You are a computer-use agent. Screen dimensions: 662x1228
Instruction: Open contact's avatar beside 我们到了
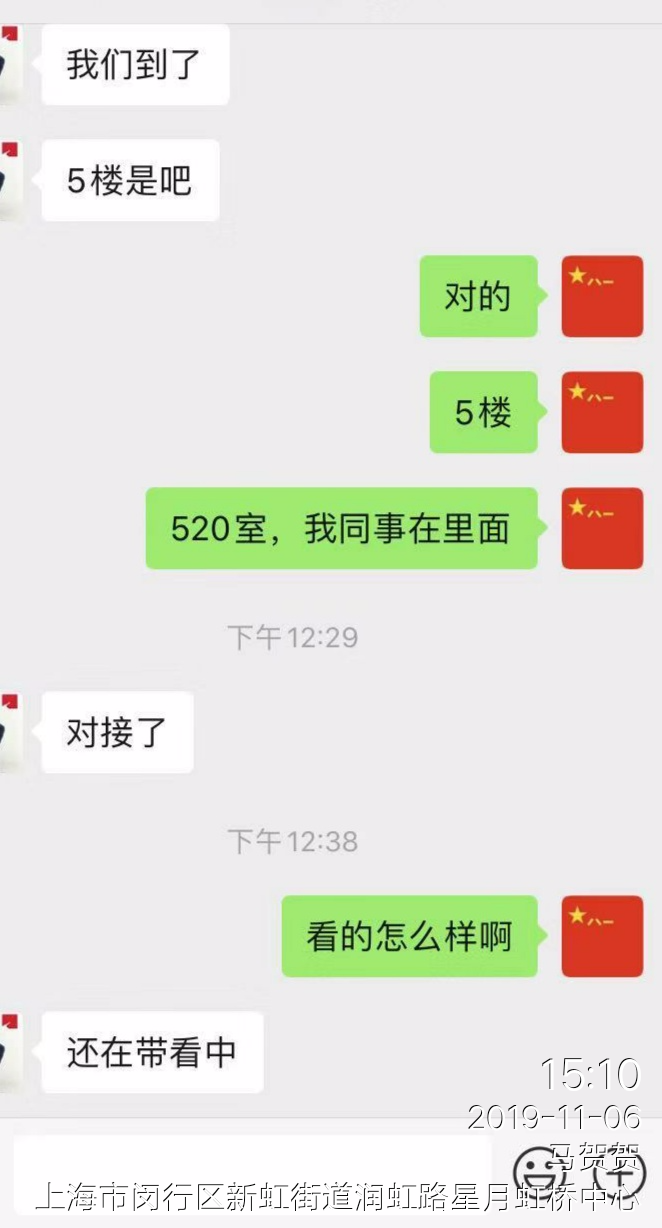tap(10, 64)
